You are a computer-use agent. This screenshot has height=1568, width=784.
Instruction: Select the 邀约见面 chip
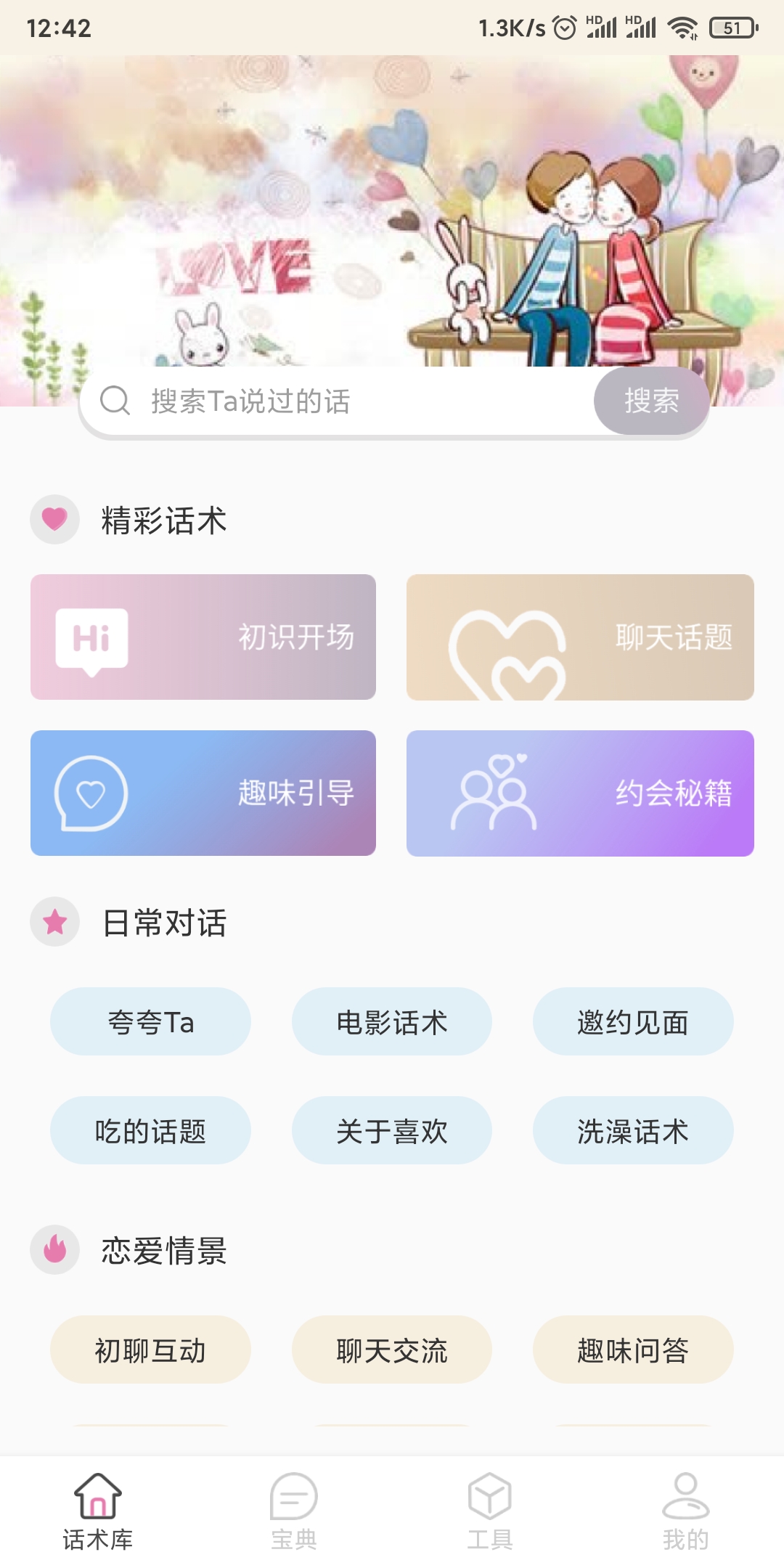tap(633, 1021)
